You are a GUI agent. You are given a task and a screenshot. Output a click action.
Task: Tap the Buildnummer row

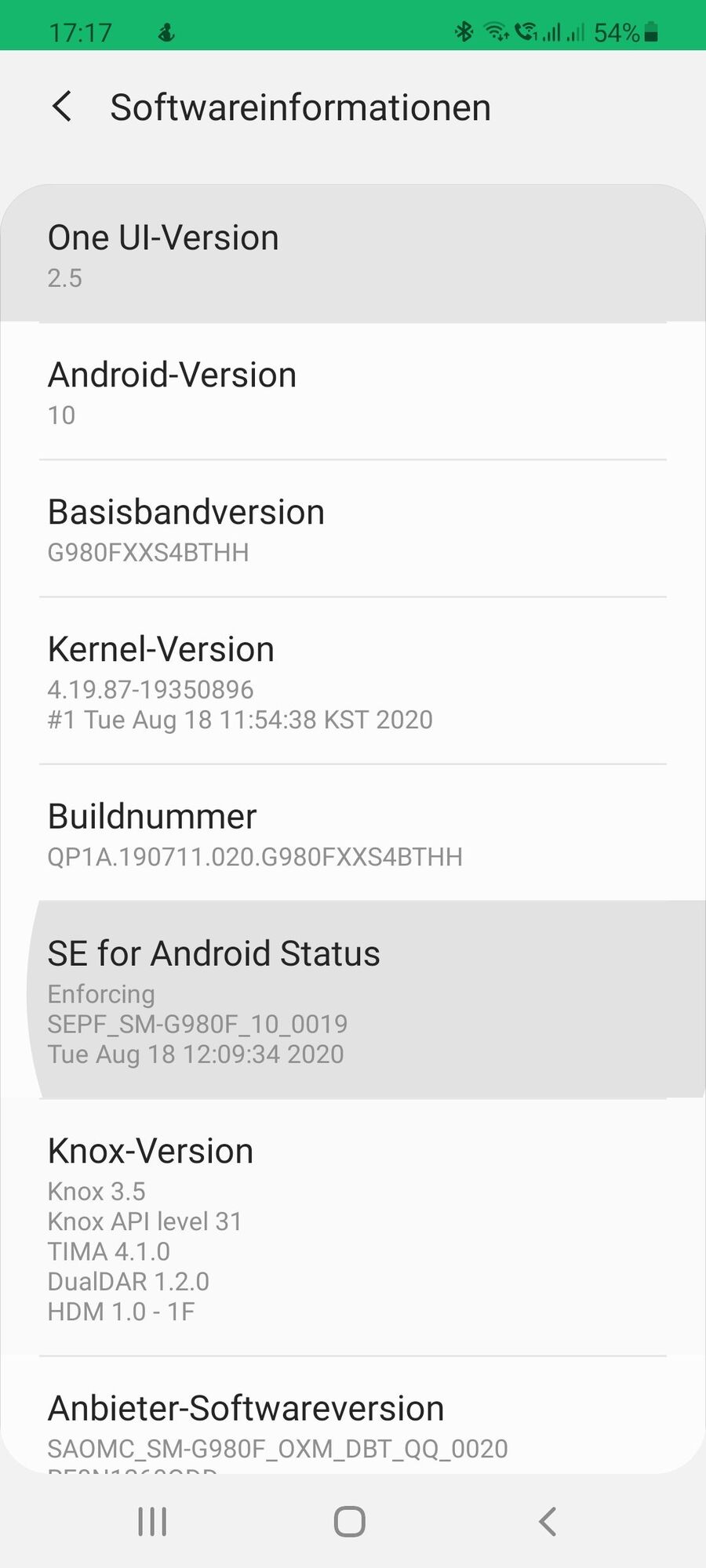[x=353, y=833]
